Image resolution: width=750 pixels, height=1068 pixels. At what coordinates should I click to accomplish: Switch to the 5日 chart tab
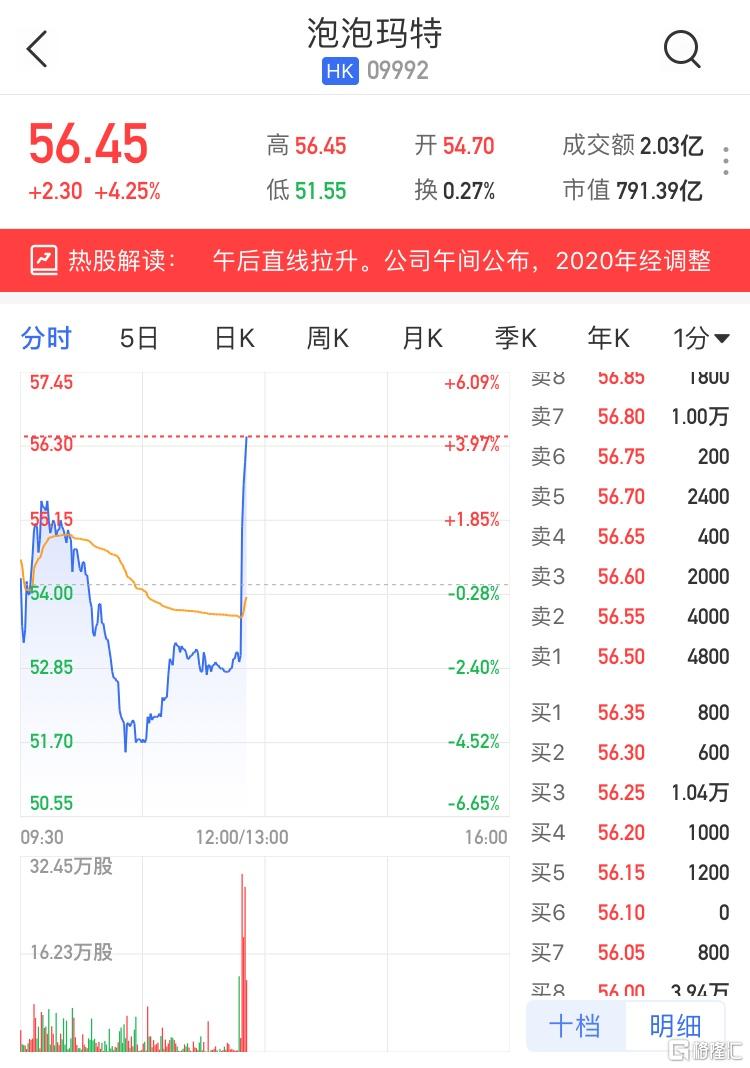pyautogui.click(x=139, y=338)
